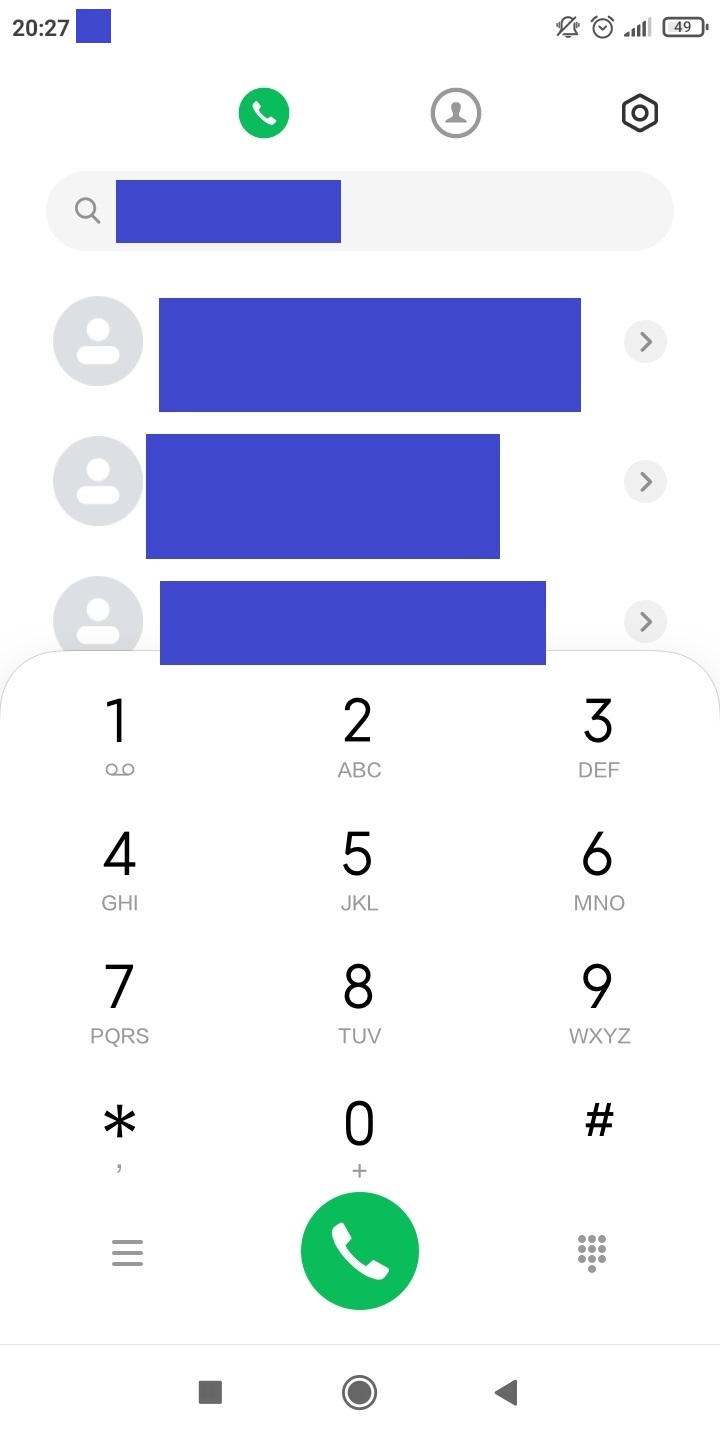The image size is (720, 1440).
Task: Enter digit 6 MNO
Action: 599,869
